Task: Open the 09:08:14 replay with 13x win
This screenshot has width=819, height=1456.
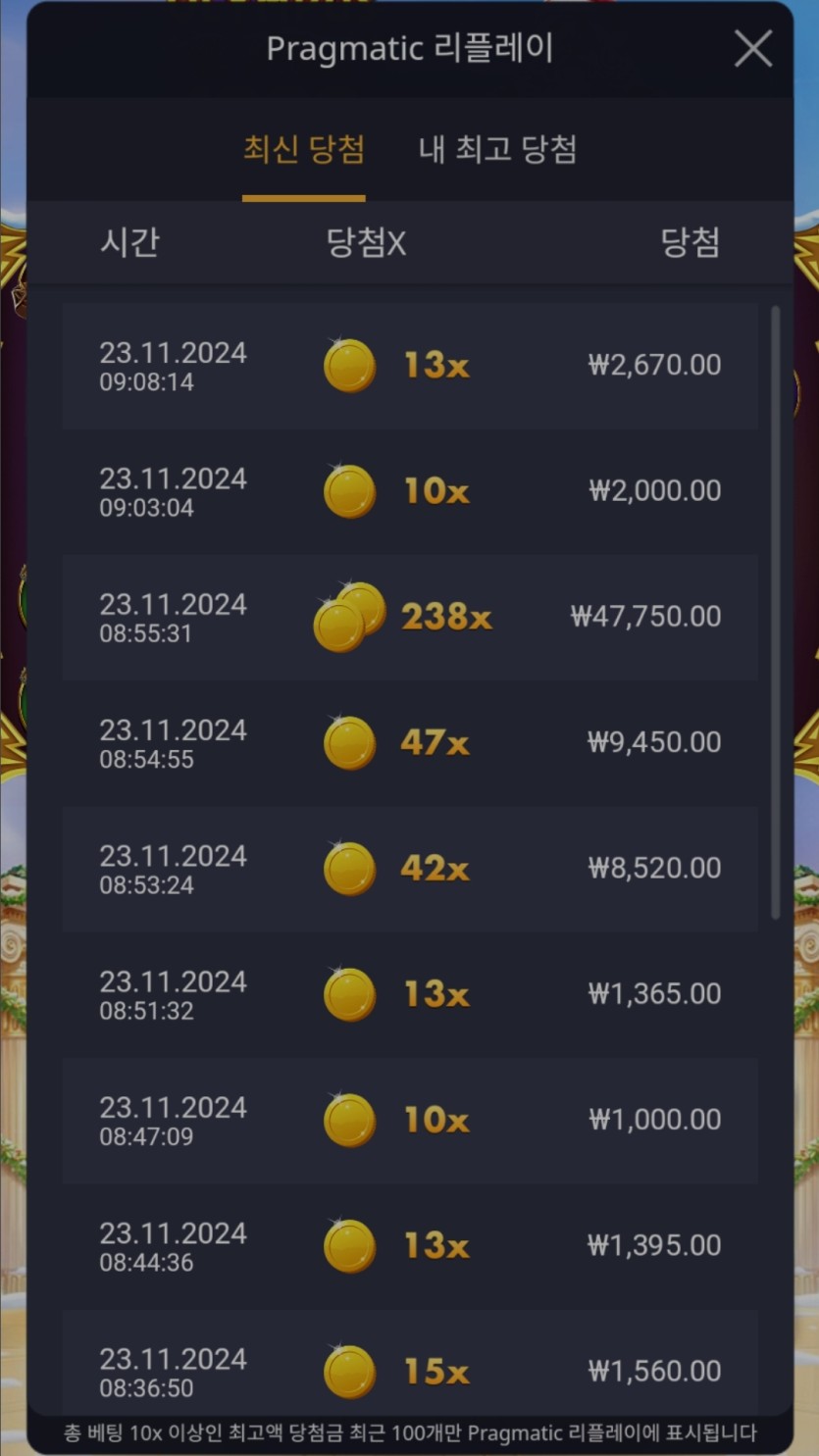Action: point(409,366)
